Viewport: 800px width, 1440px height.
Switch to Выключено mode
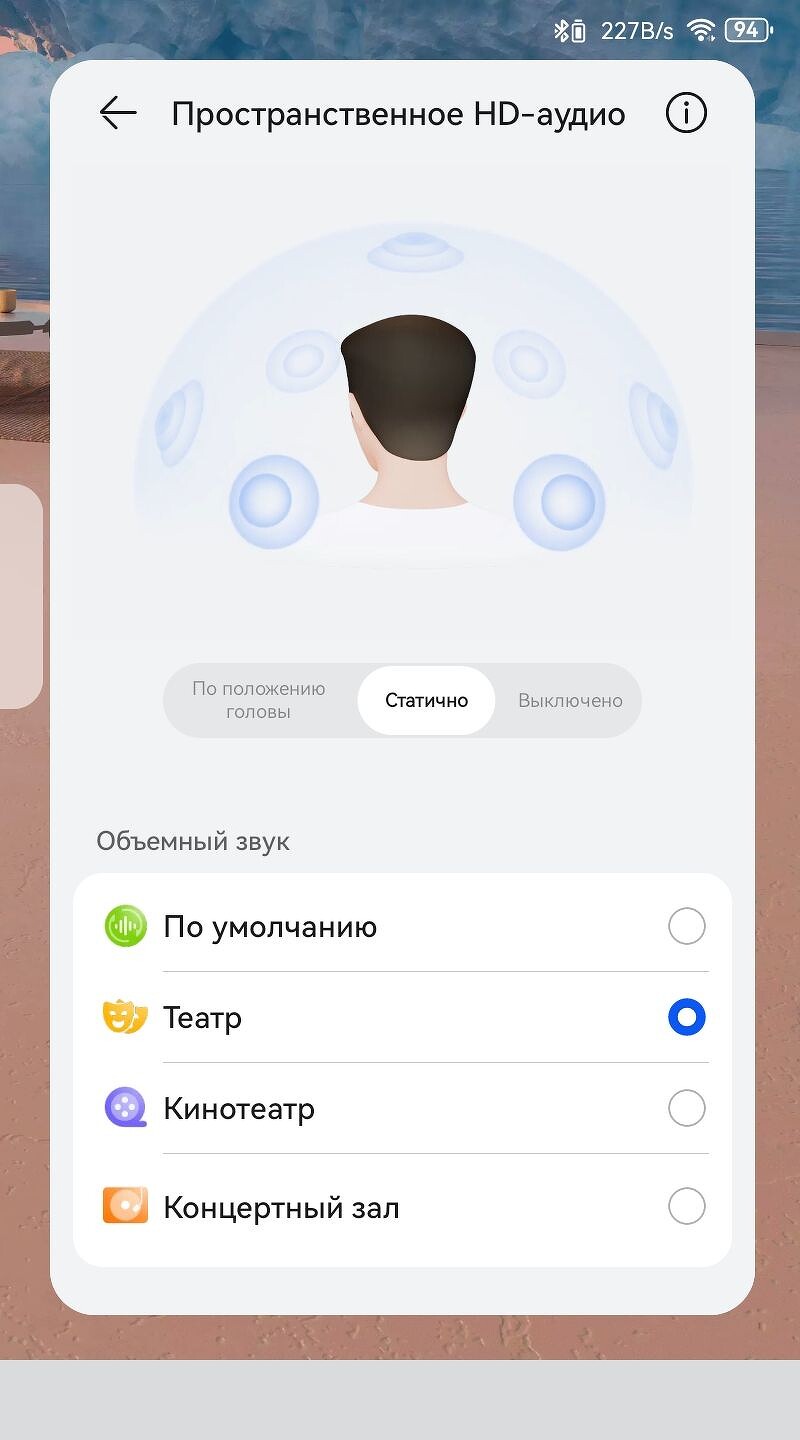pyautogui.click(x=570, y=700)
